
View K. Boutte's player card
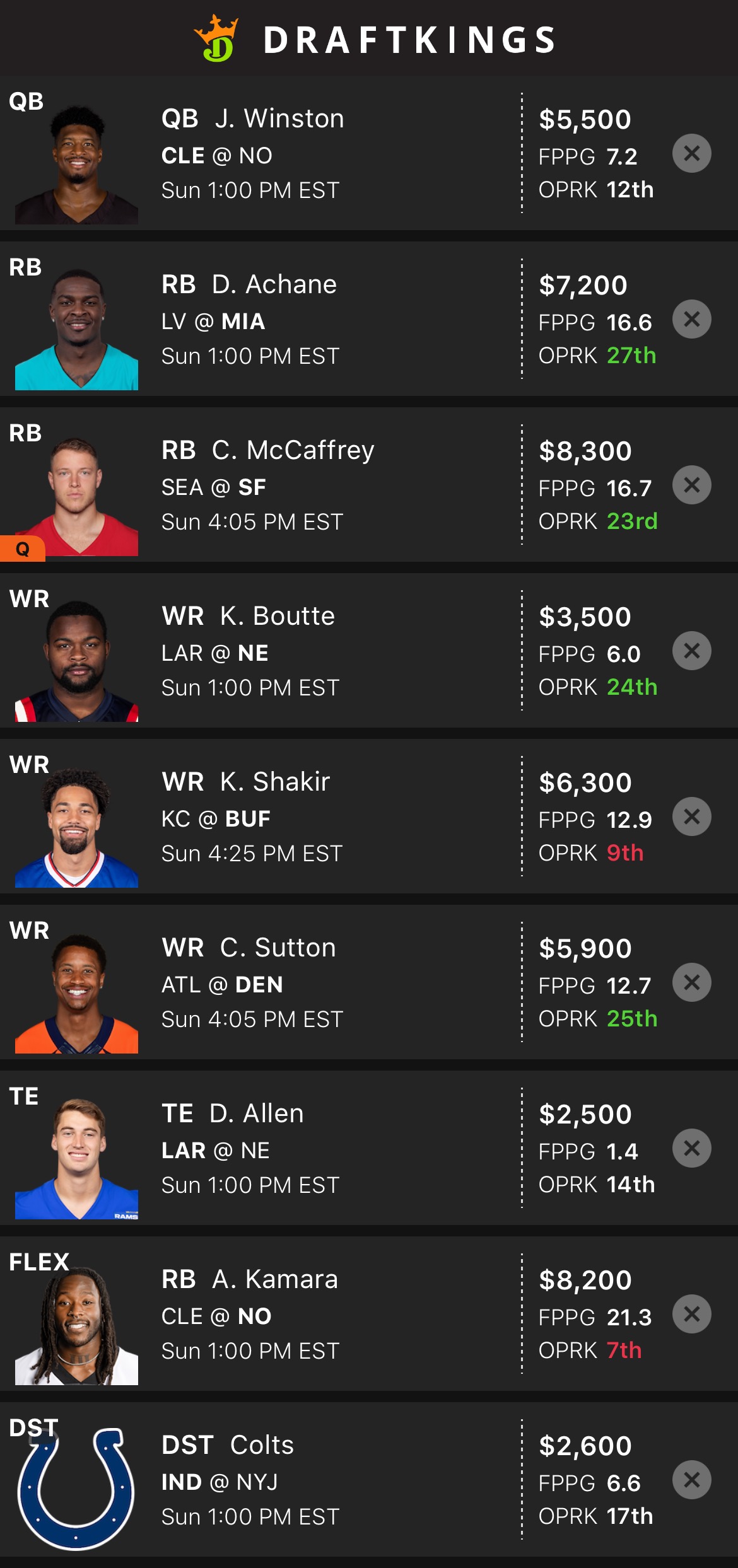277,616
